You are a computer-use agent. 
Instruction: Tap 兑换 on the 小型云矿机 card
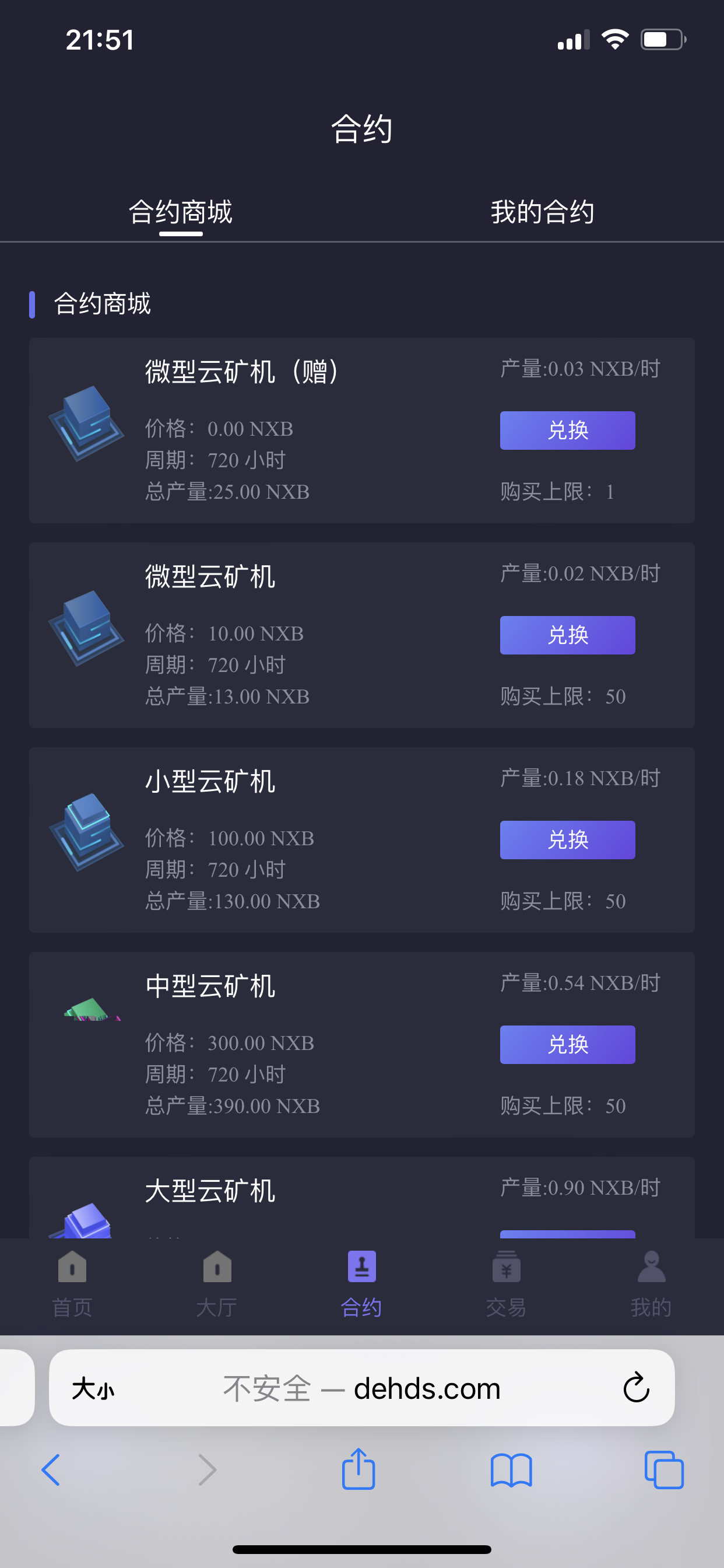point(567,839)
